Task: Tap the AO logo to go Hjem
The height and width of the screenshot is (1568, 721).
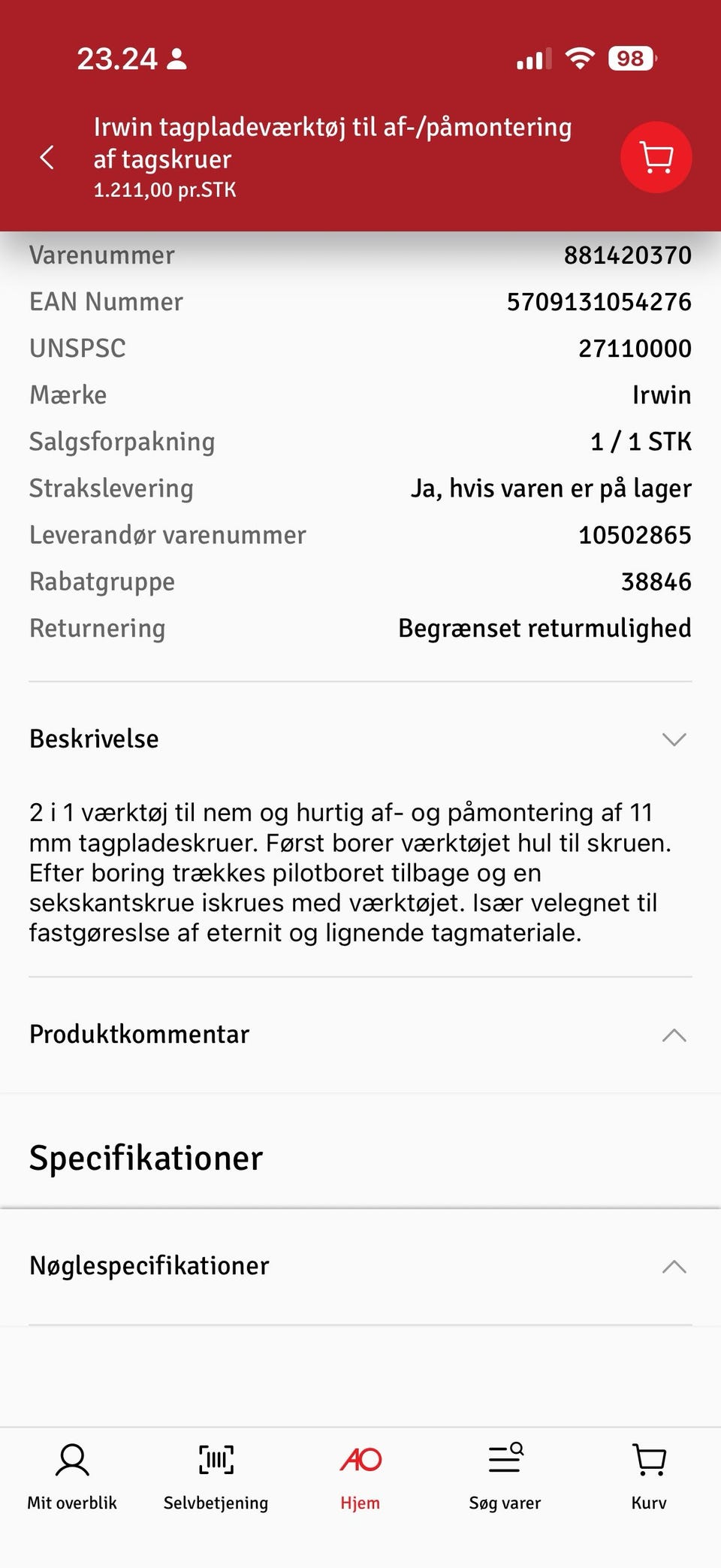Action: pyautogui.click(x=359, y=1458)
